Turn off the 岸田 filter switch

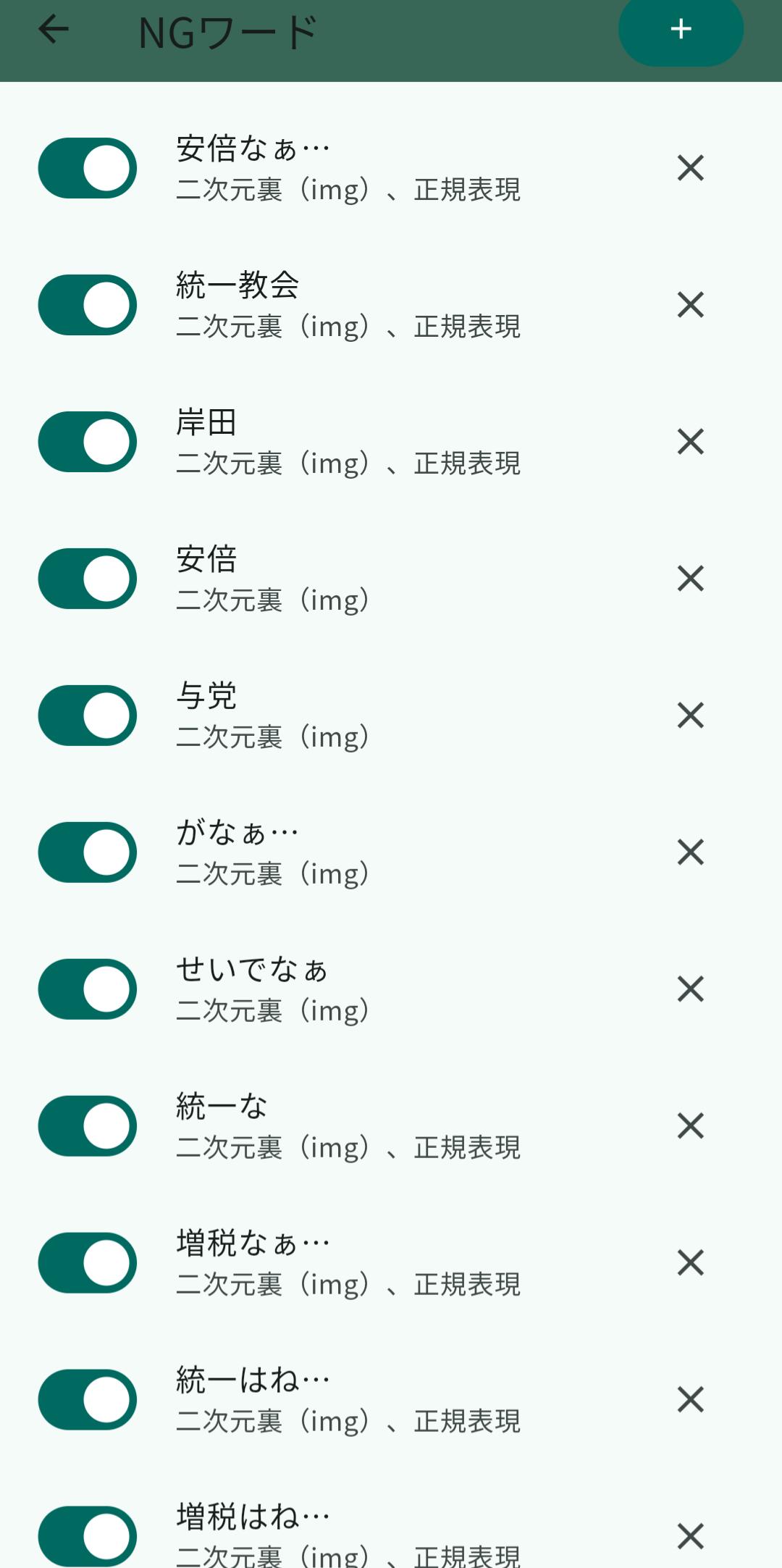(88, 442)
